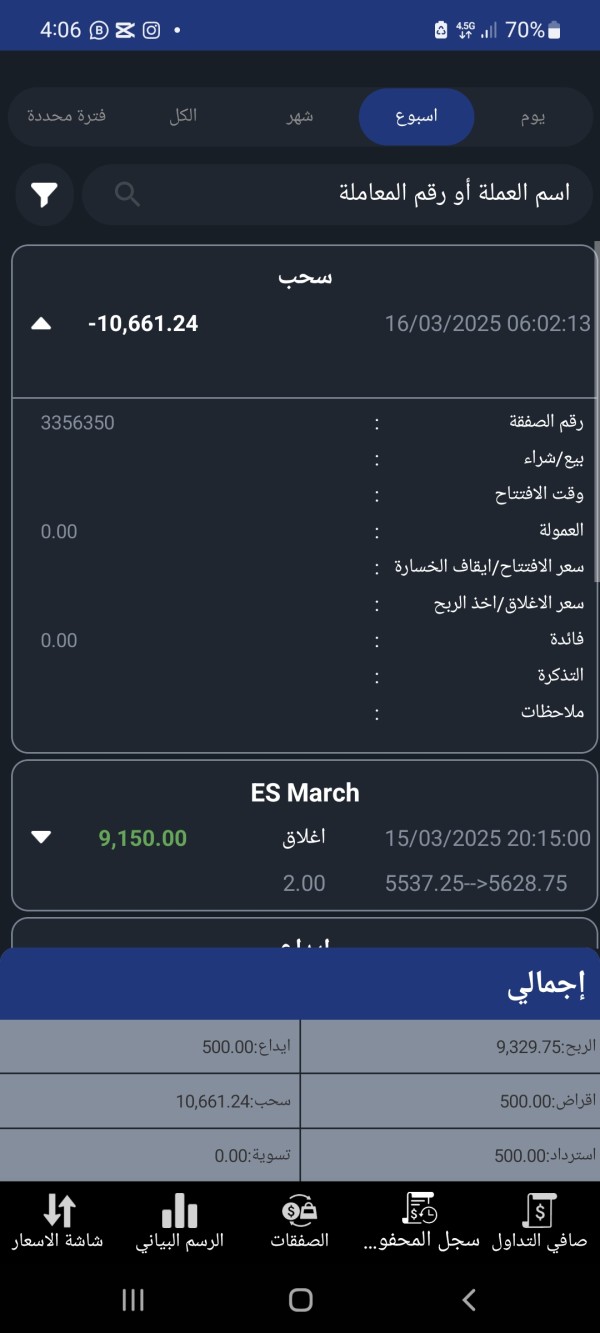This screenshot has width=600, height=1333.
Task: Select the اسبوع (week) period tab
Action: (416, 117)
